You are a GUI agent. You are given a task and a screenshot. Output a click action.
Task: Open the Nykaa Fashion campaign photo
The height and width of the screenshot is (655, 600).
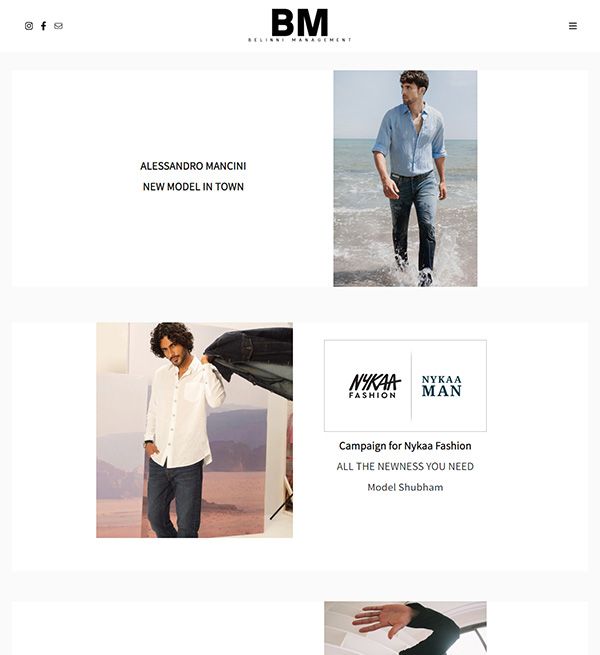194,430
